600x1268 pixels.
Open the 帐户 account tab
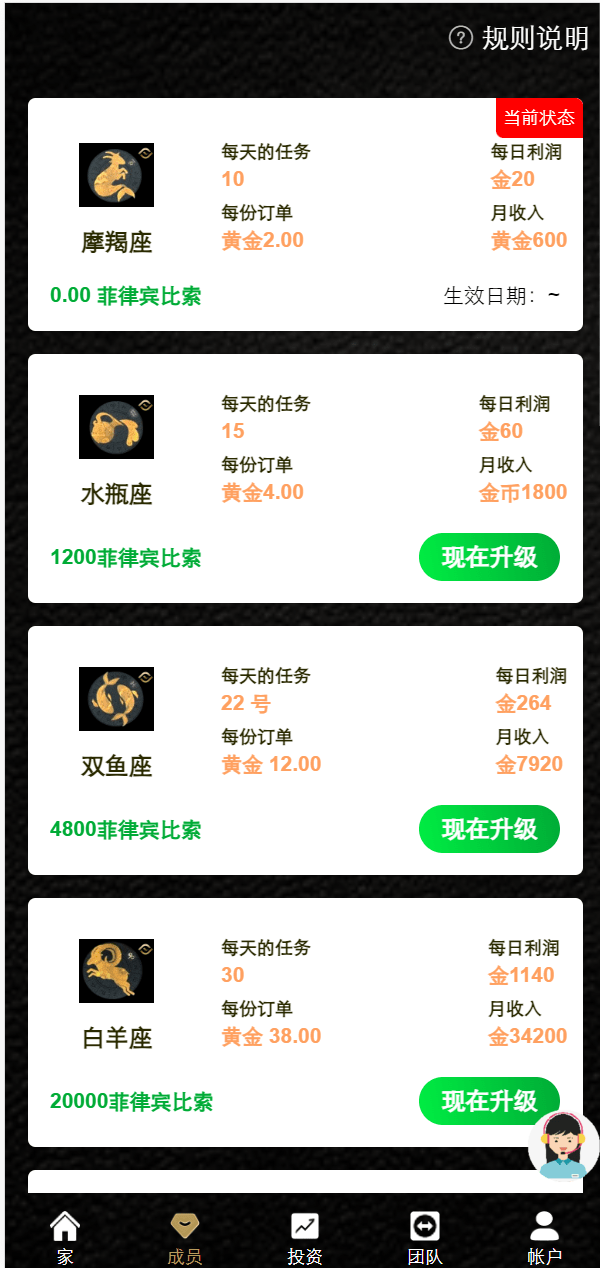pos(544,1238)
